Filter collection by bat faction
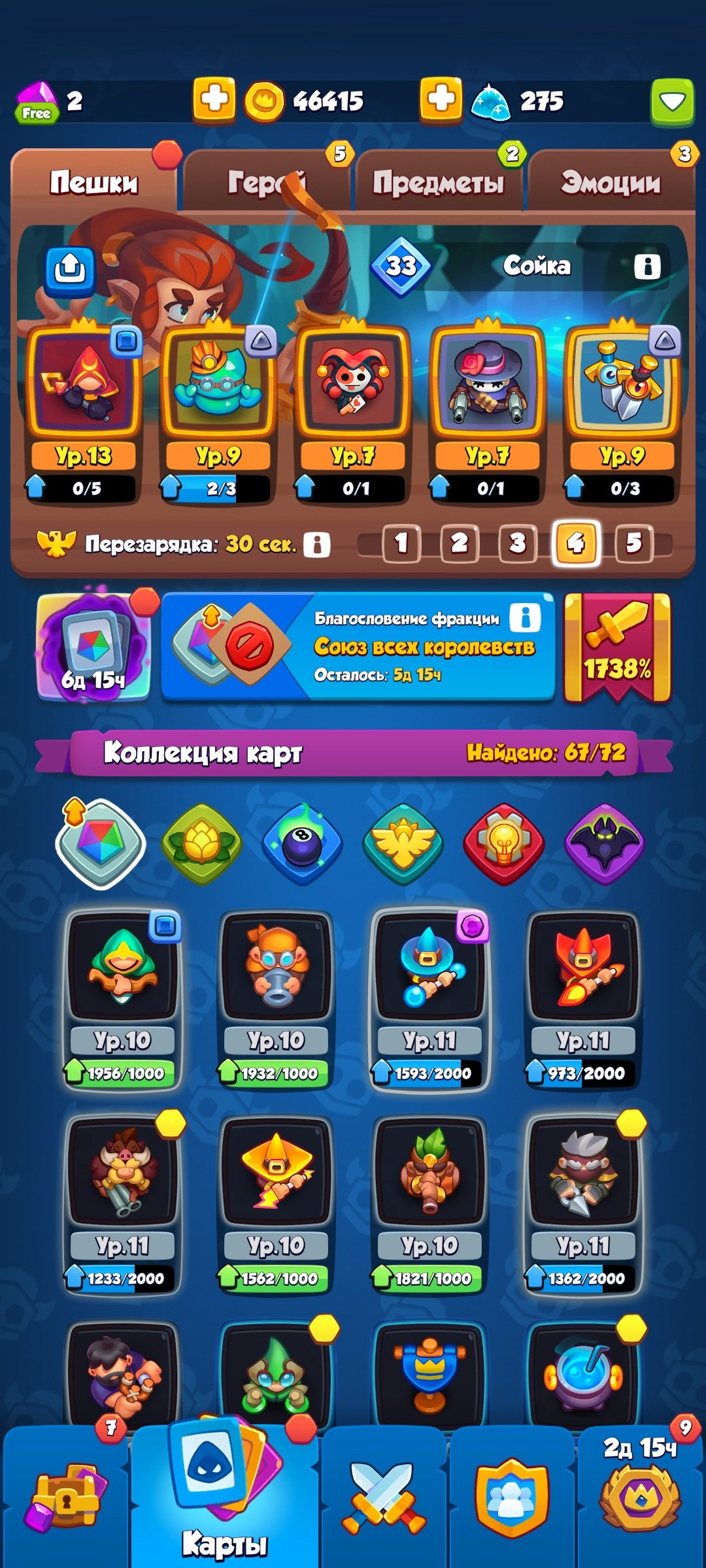Viewport: 706px width, 1568px height. pos(605,844)
